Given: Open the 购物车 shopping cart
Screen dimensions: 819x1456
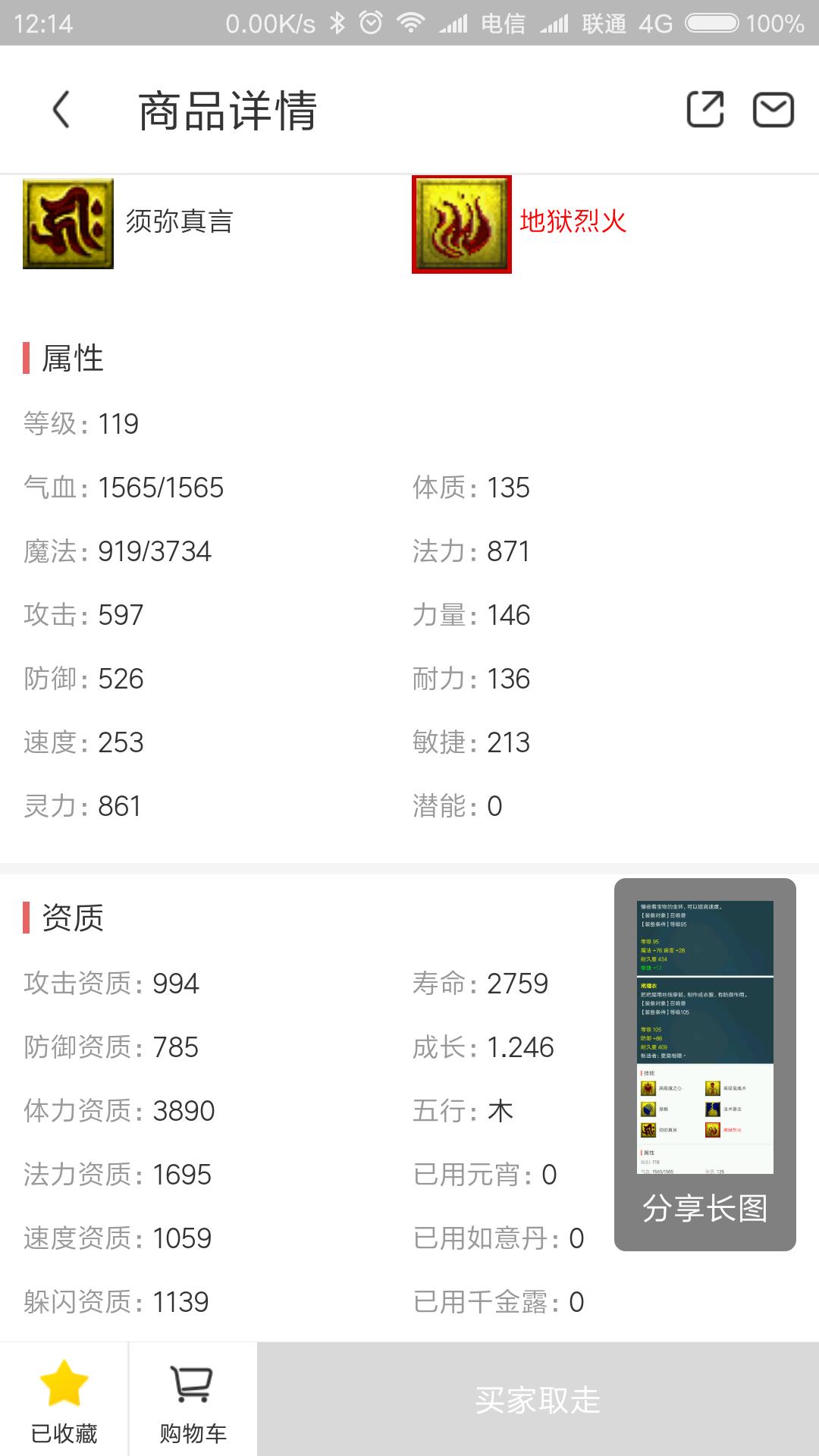Looking at the screenshot, I should click(x=193, y=1400).
